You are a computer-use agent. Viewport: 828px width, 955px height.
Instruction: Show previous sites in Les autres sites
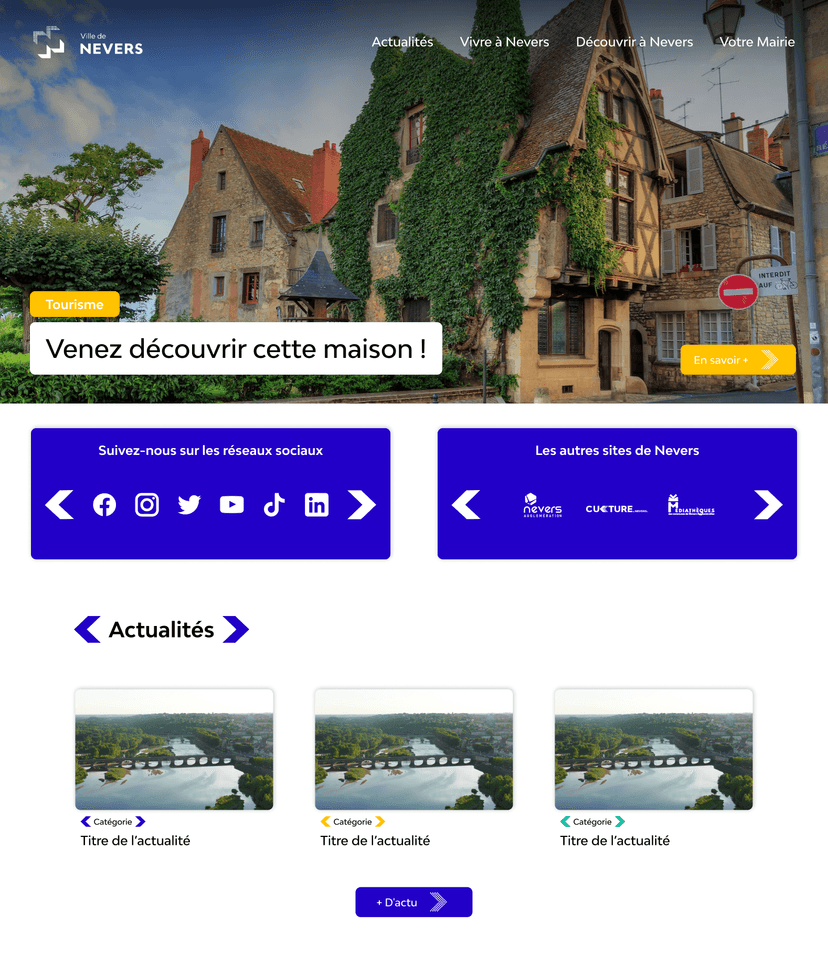point(466,505)
